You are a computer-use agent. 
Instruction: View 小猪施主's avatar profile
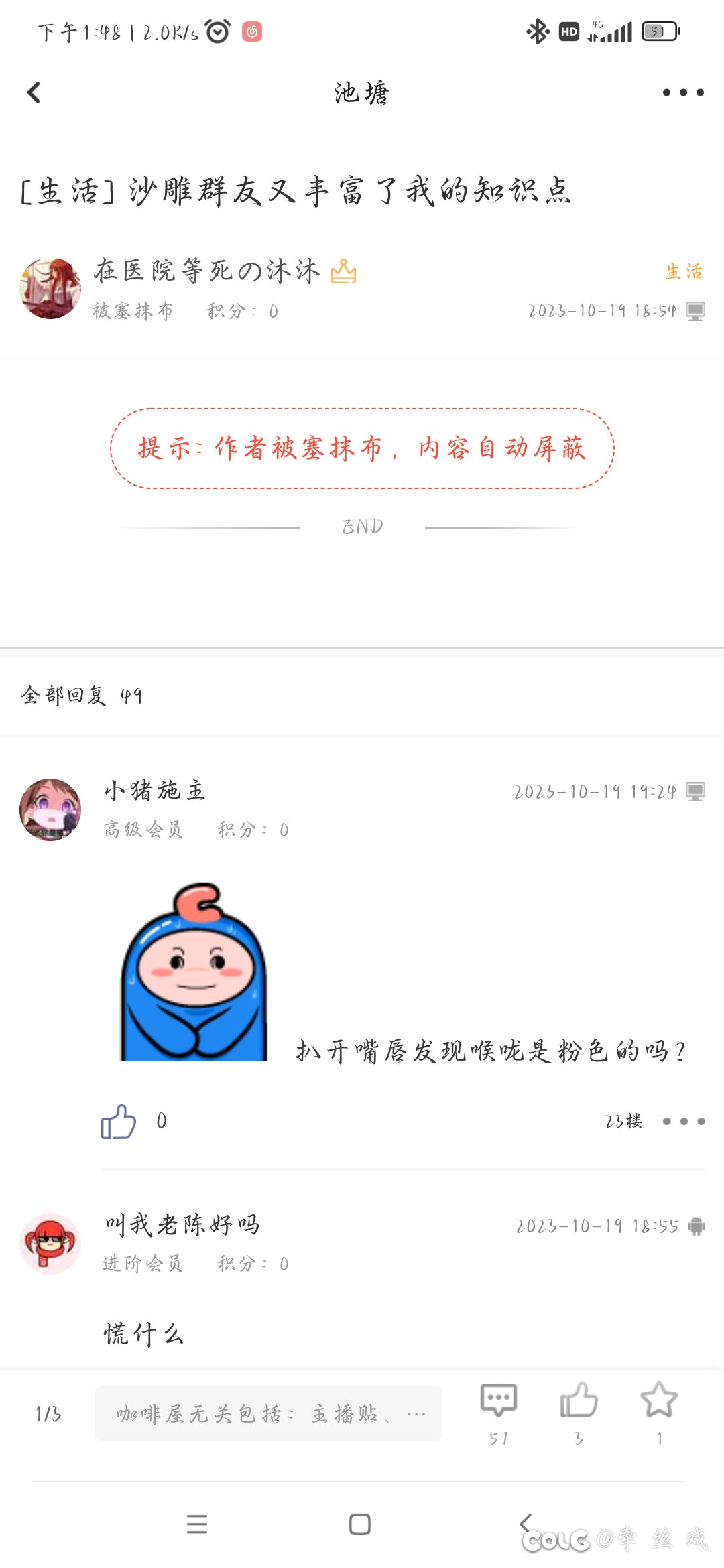click(50, 809)
